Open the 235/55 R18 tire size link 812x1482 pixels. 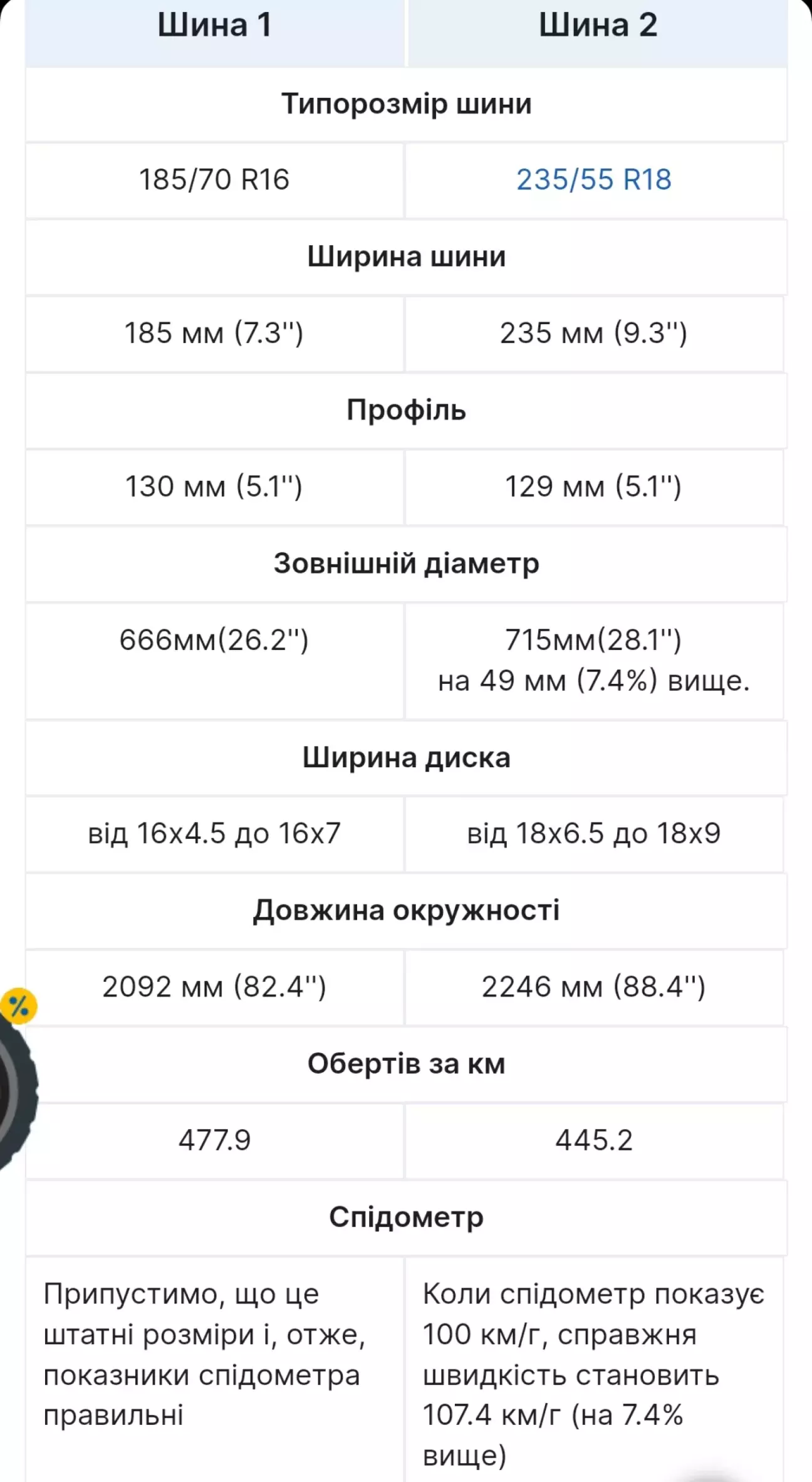point(593,180)
